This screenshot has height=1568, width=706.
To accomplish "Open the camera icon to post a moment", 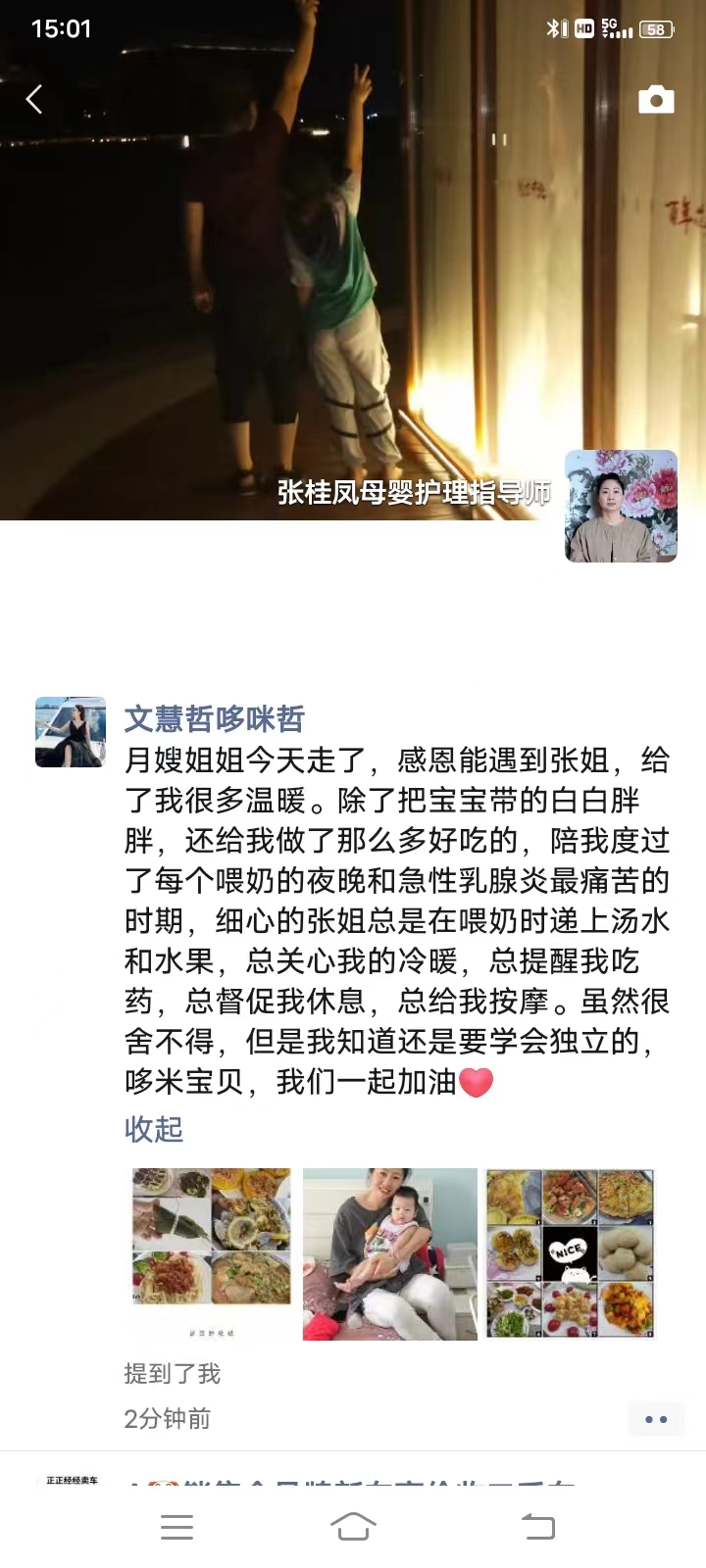I will tap(656, 99).
